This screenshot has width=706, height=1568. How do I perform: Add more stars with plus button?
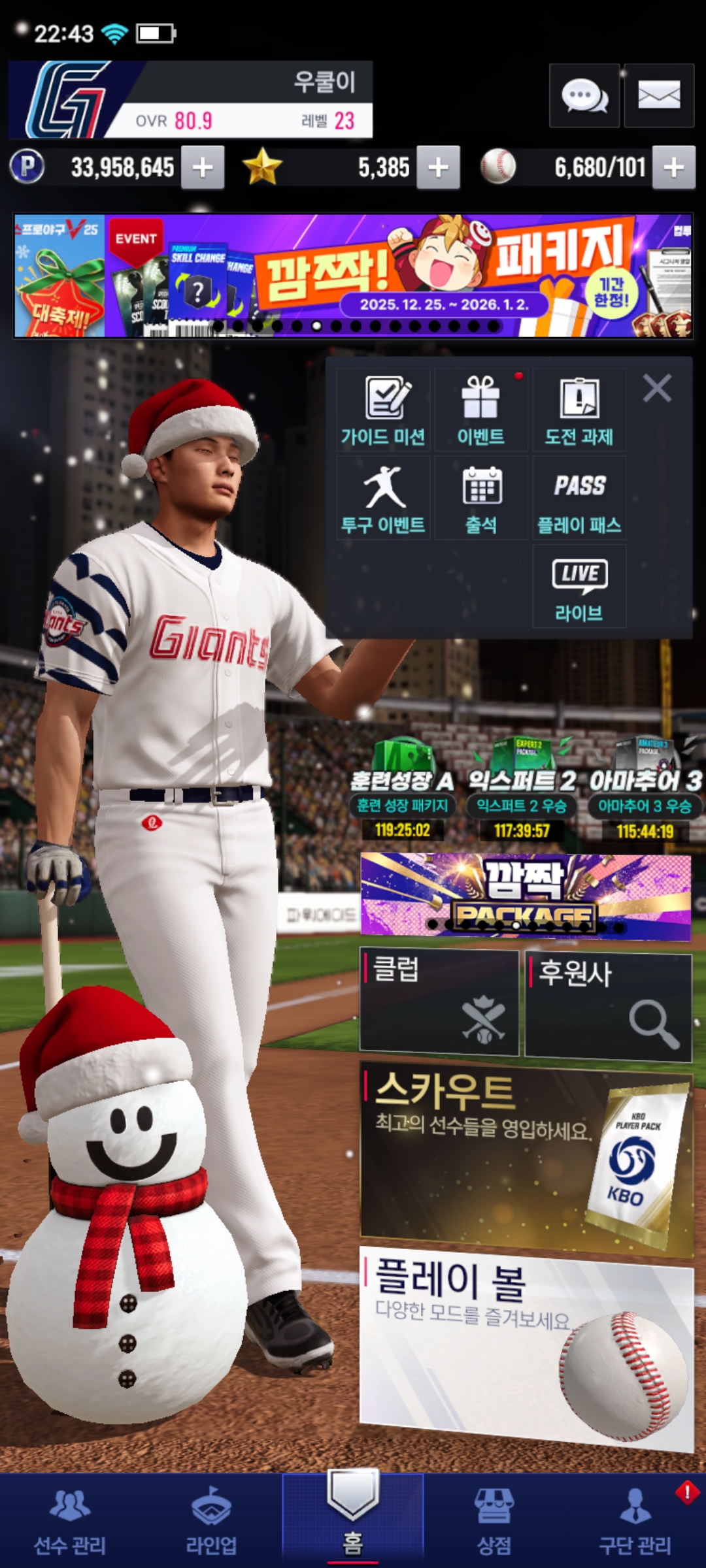pyautogui.click(x=438, y=168)
